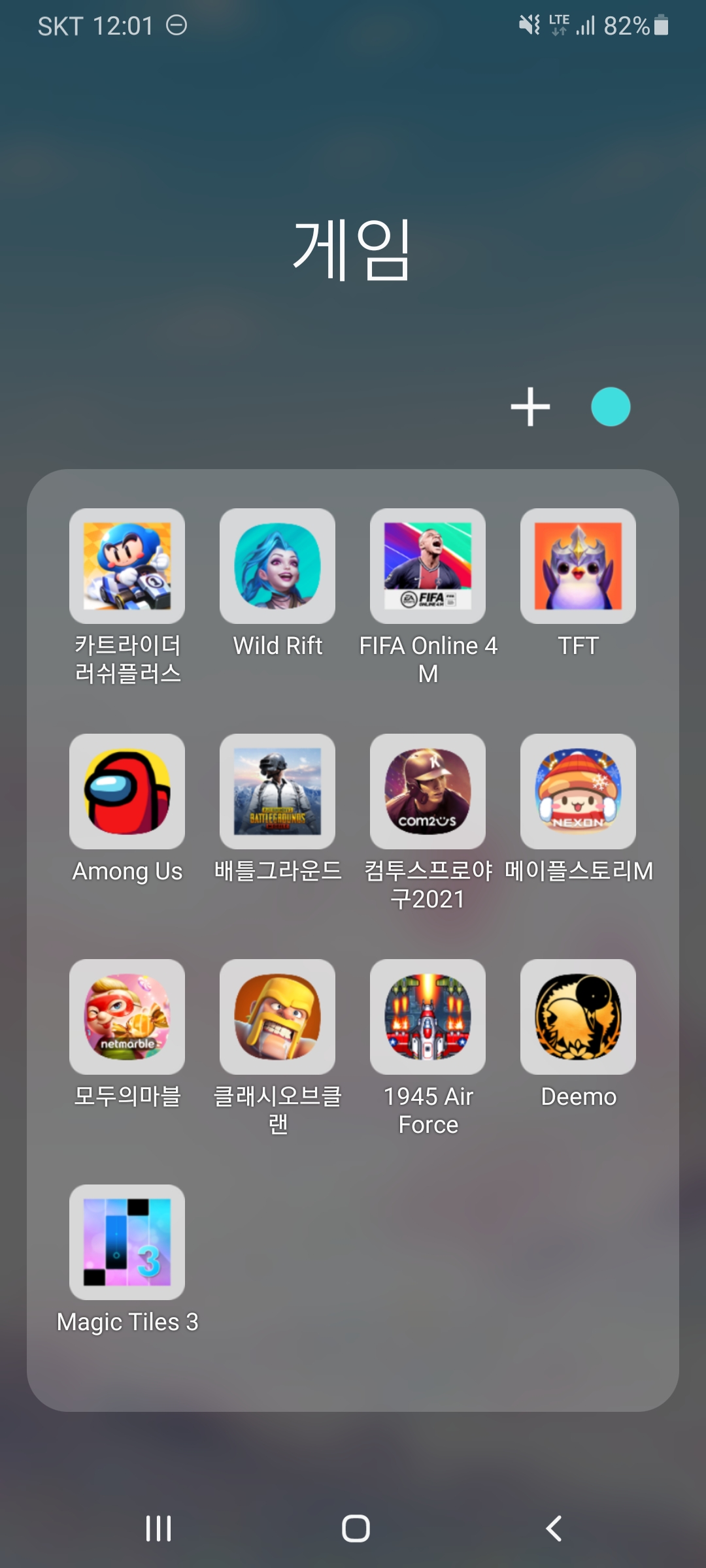Screen dimensions: 706x1568
Task: Launch Wild Rift
Action: 278,566
